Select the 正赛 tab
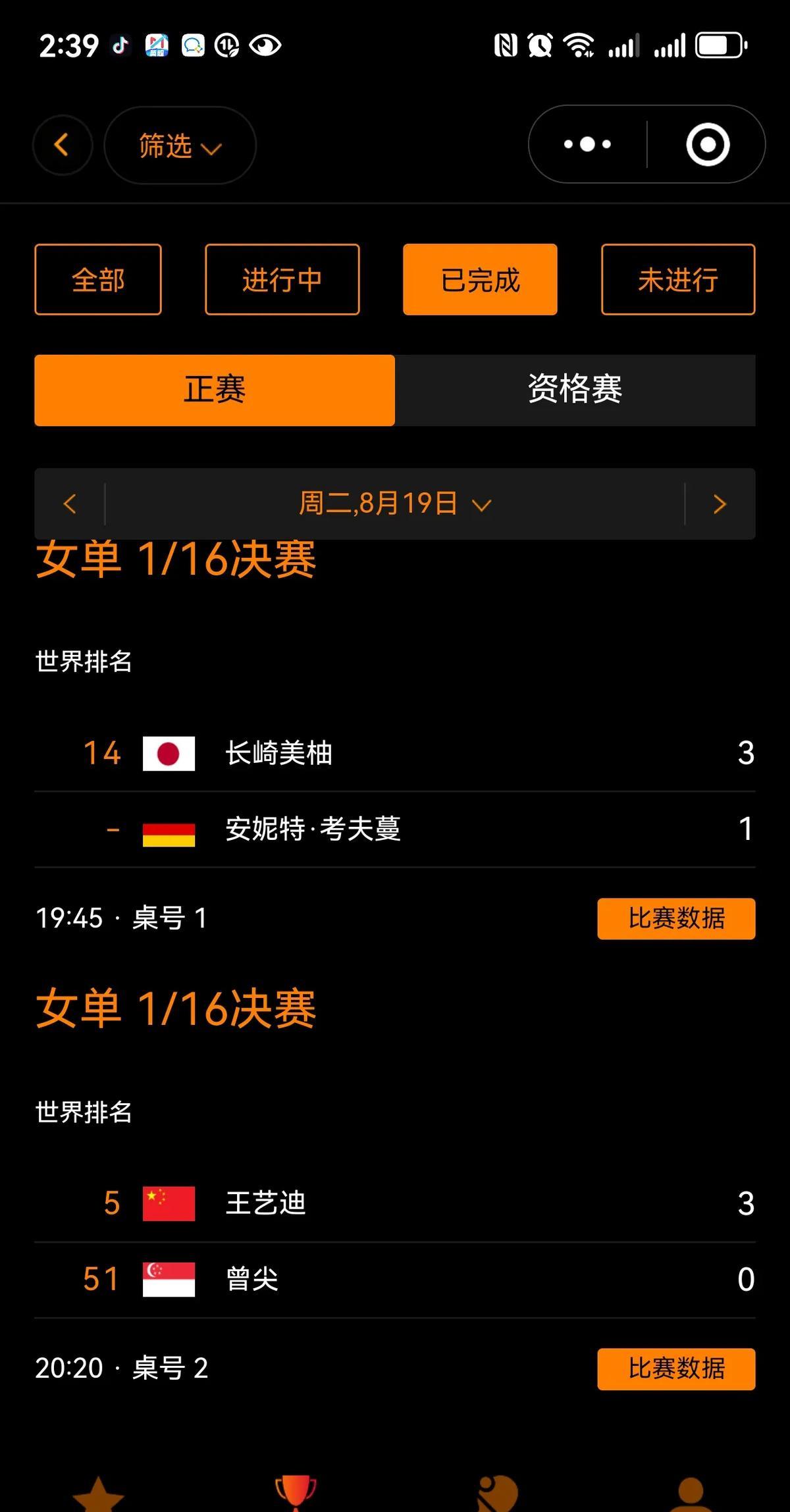790x1512 pixels. pyautogui.click(x=215, y=390)
